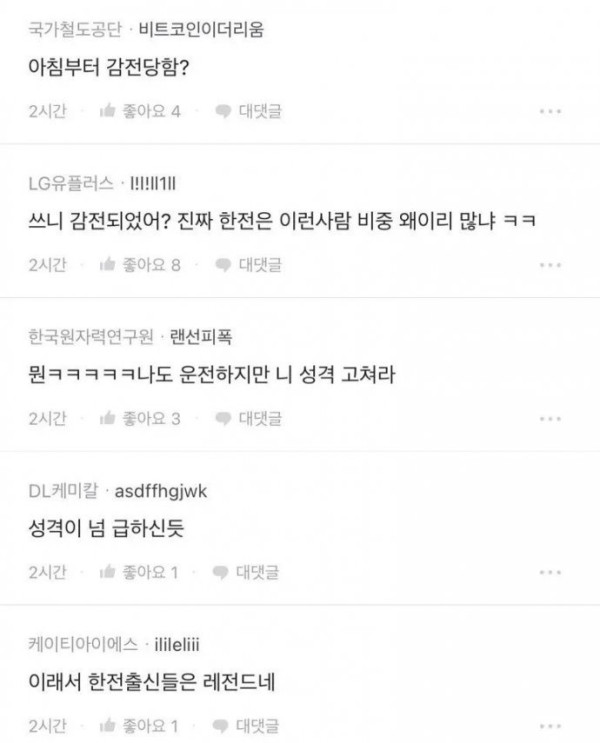Like the comment by 비트코인이더리움
The image size is (600, 743).
139,111
